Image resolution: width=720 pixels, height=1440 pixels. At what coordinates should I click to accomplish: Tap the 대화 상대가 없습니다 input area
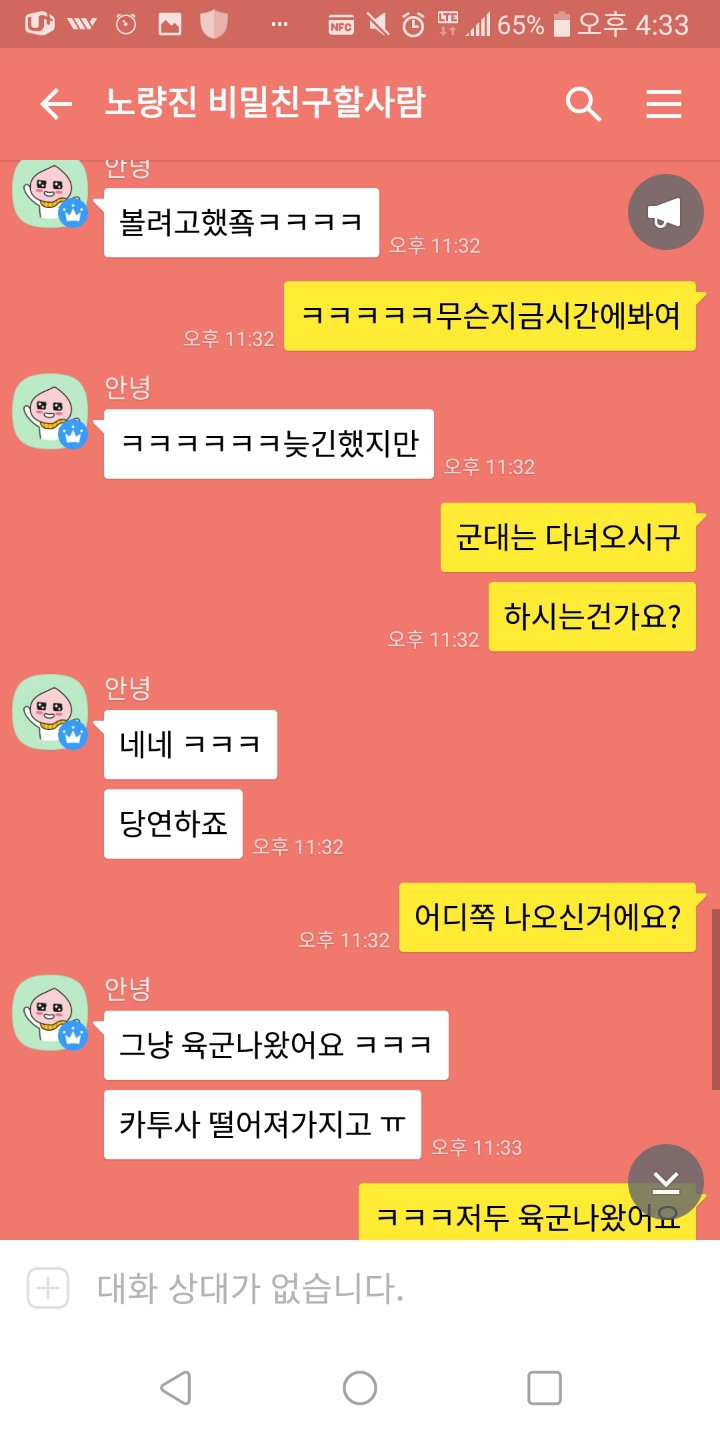(250, 1290)
